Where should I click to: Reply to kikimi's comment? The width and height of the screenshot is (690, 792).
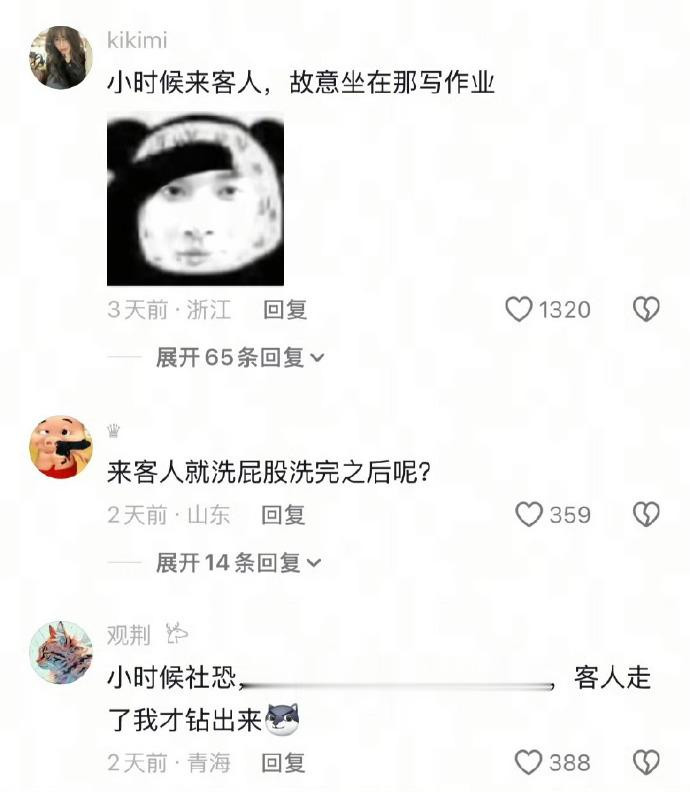[285, 310]
